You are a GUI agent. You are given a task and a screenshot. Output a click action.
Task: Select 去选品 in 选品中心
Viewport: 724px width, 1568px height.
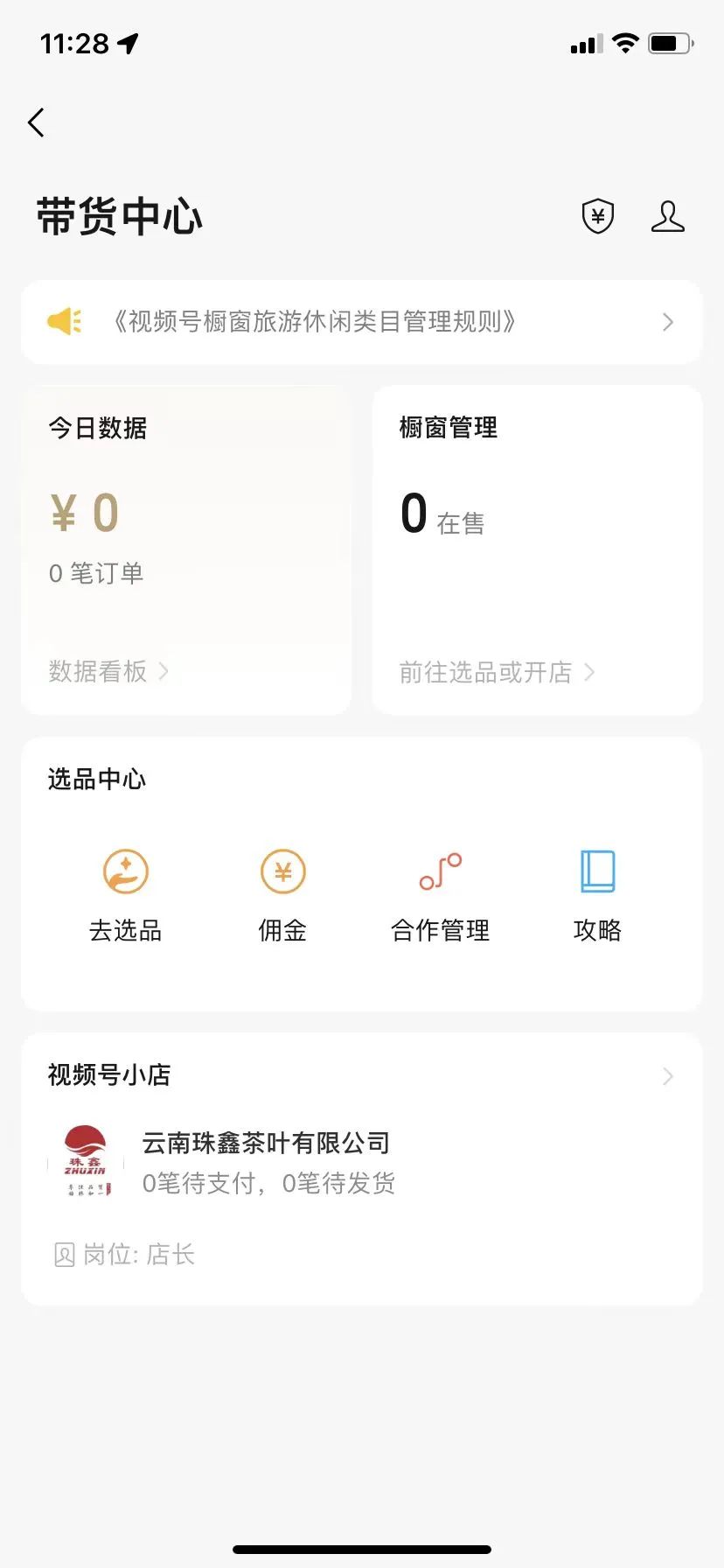[126, 894]
